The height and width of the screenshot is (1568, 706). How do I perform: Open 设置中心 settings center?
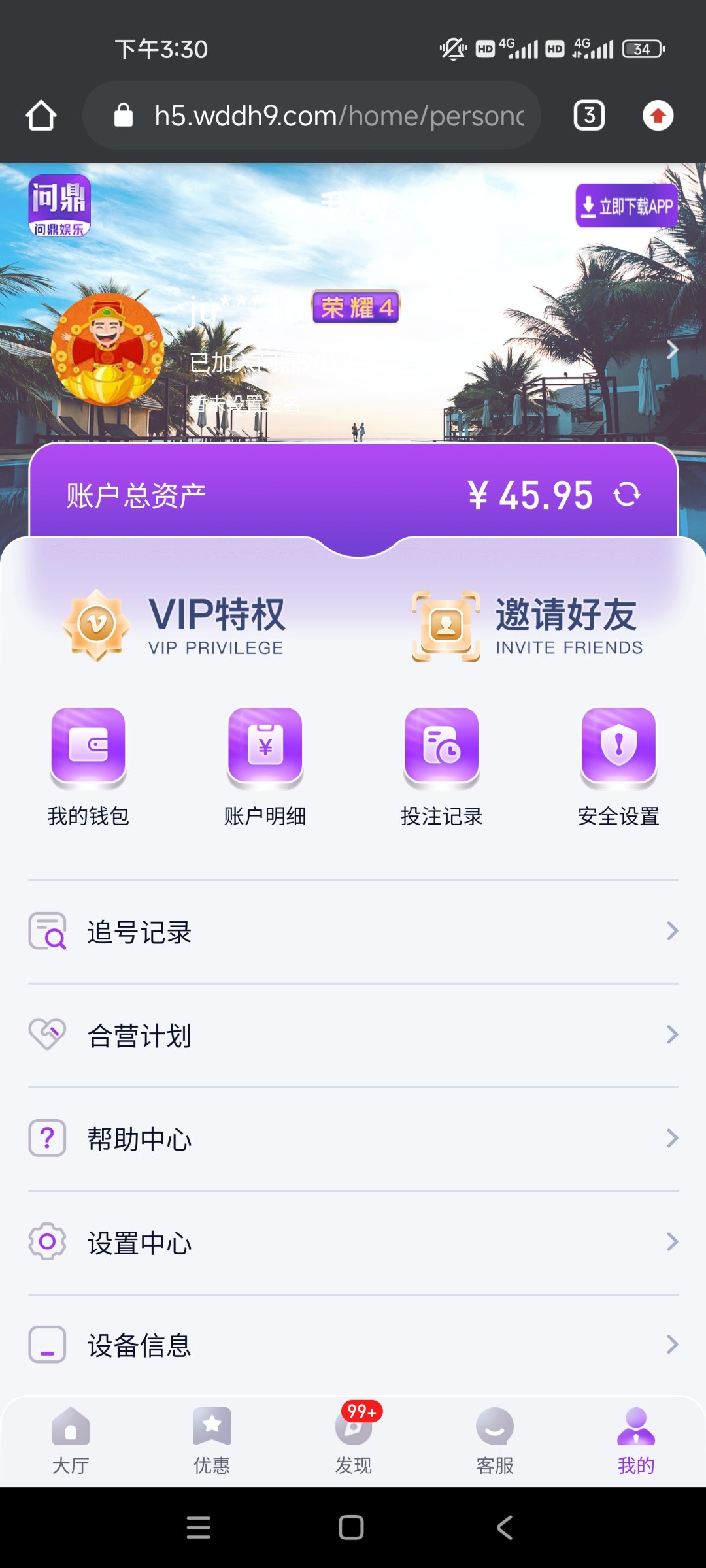(x=353, y=1242)
